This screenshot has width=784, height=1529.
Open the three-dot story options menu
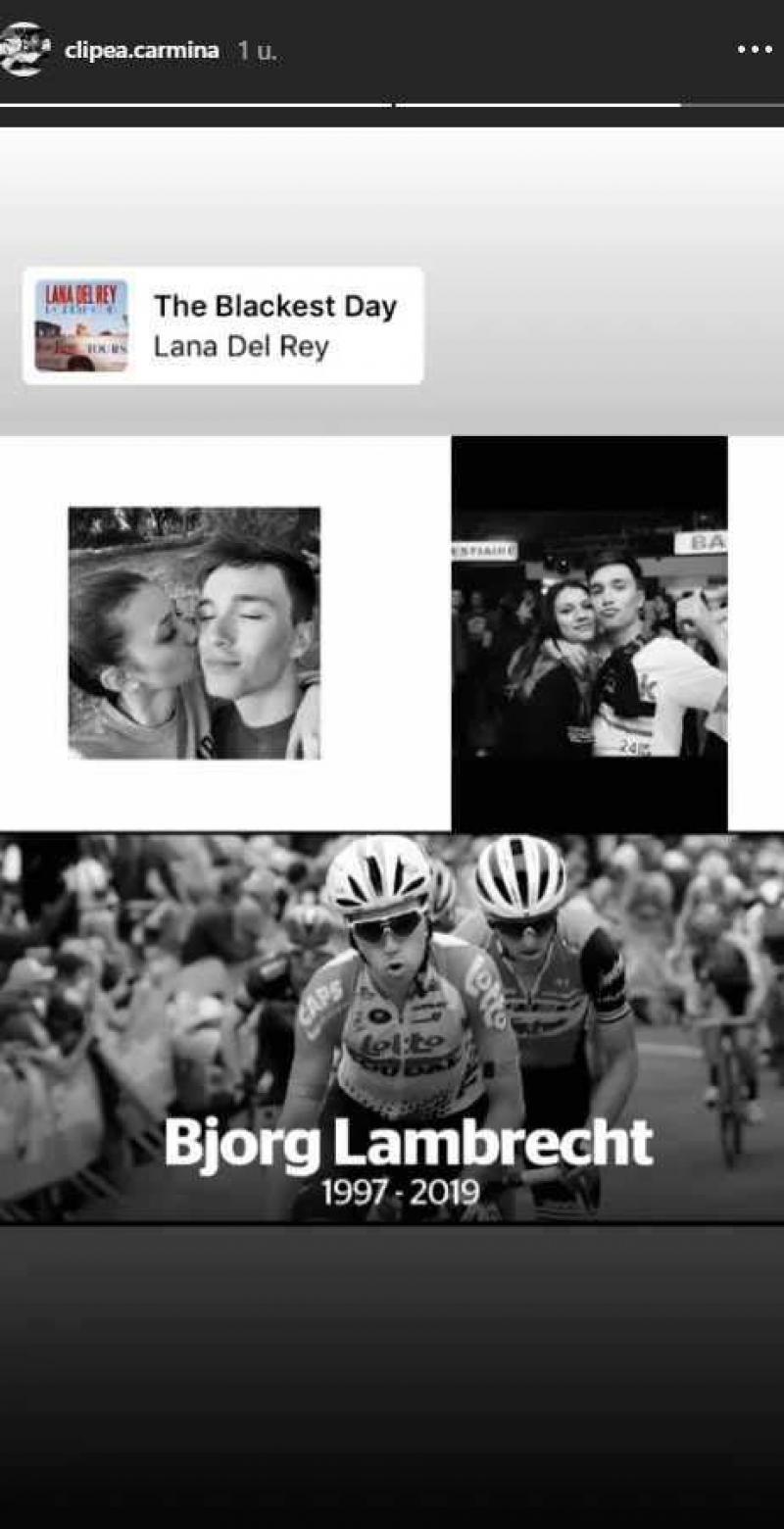click(754, 50)
